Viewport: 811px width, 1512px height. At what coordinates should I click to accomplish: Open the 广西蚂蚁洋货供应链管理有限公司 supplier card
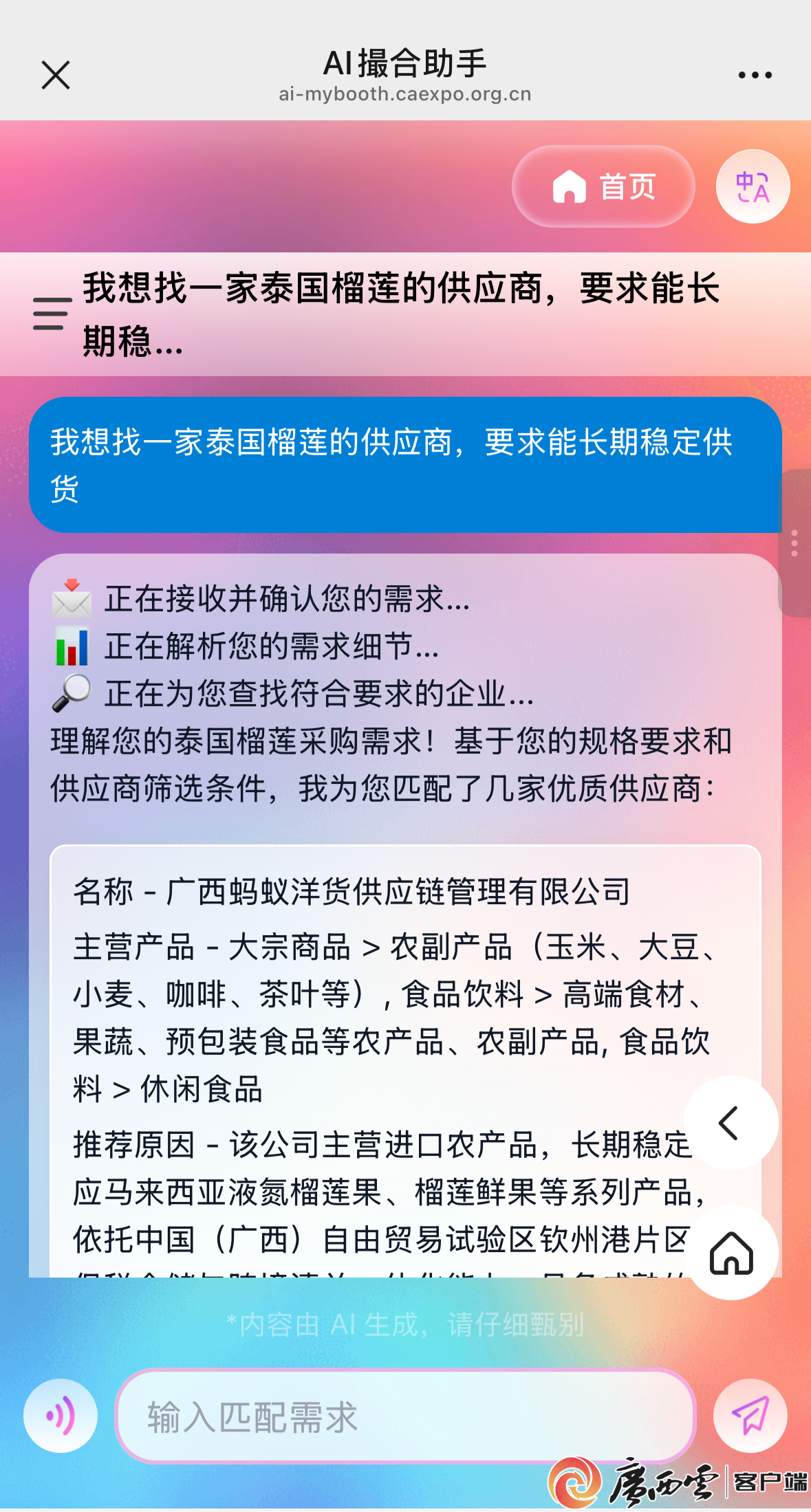point(352,892)
